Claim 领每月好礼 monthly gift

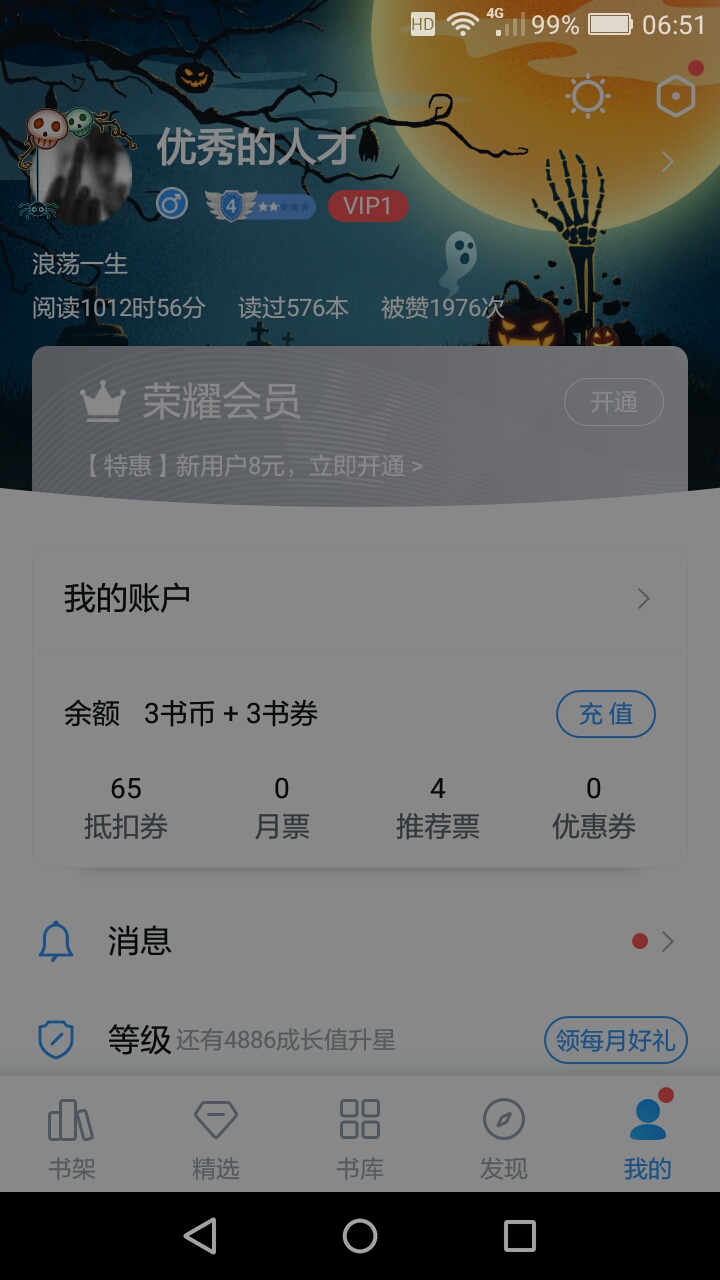click(x=615, y=1040)
